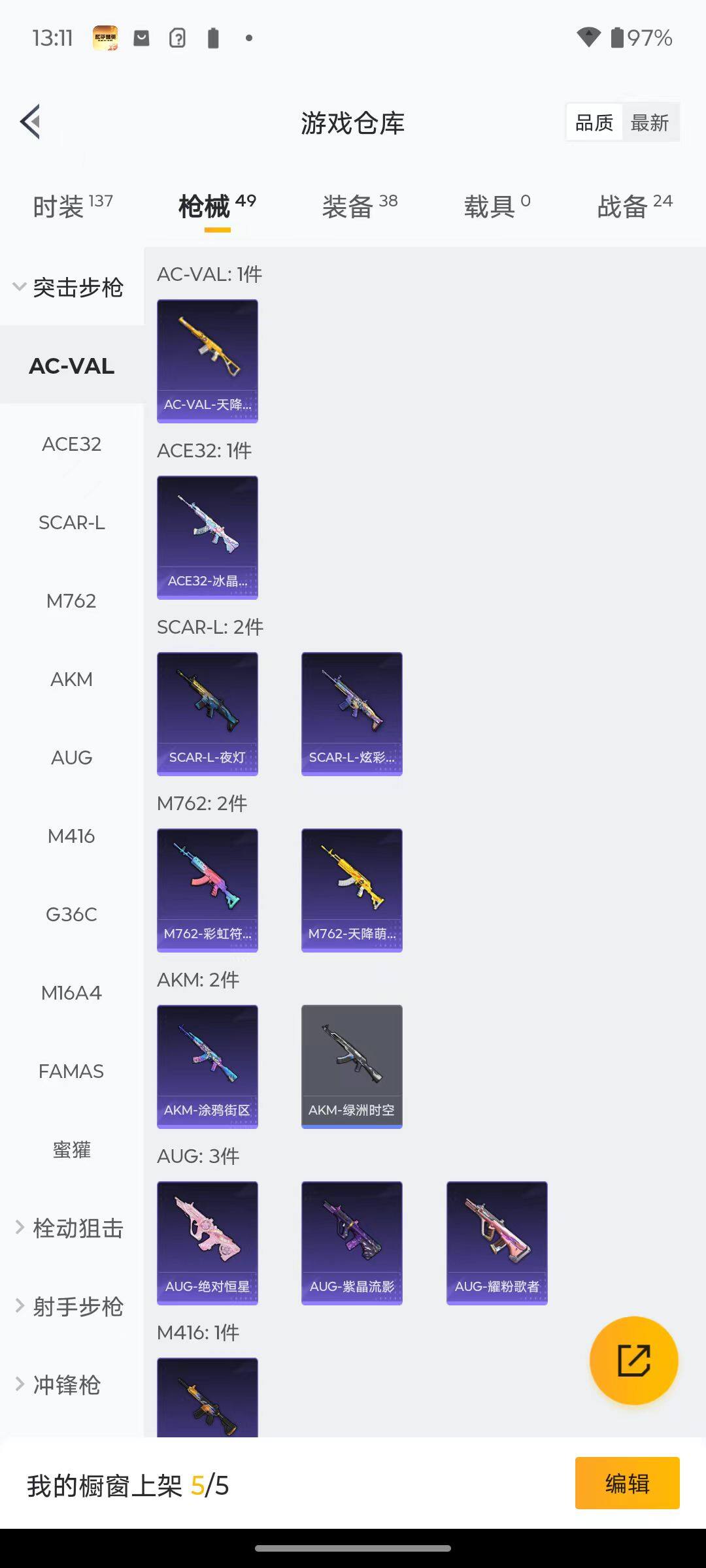The height and width of the screenshot is (1568, 706).
Task: Go back using the top-left arrow
Action: click(31, 122)
